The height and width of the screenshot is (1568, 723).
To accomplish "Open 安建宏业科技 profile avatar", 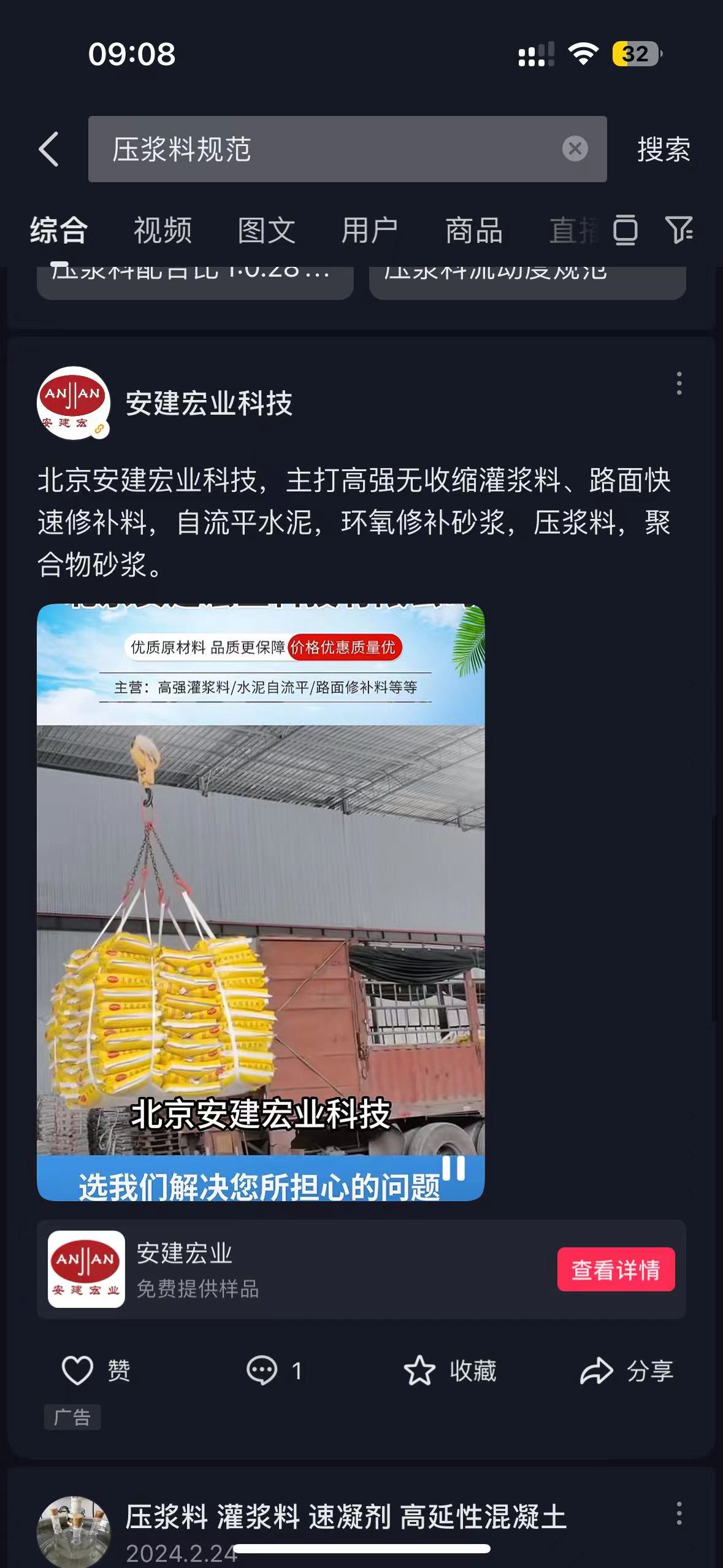I will pyautogui.click(x=74, y=402).
